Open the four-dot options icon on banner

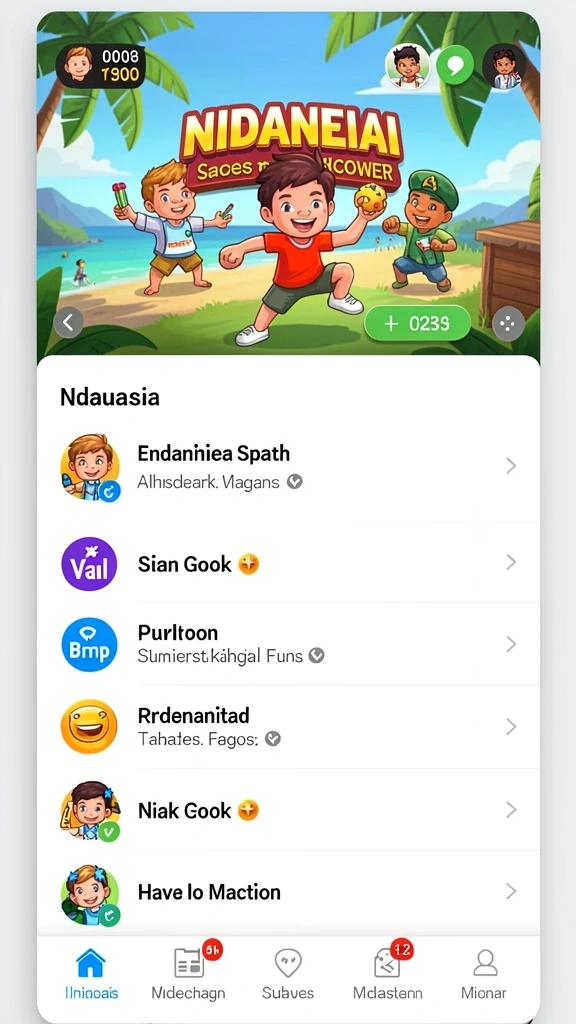(508, 323)
